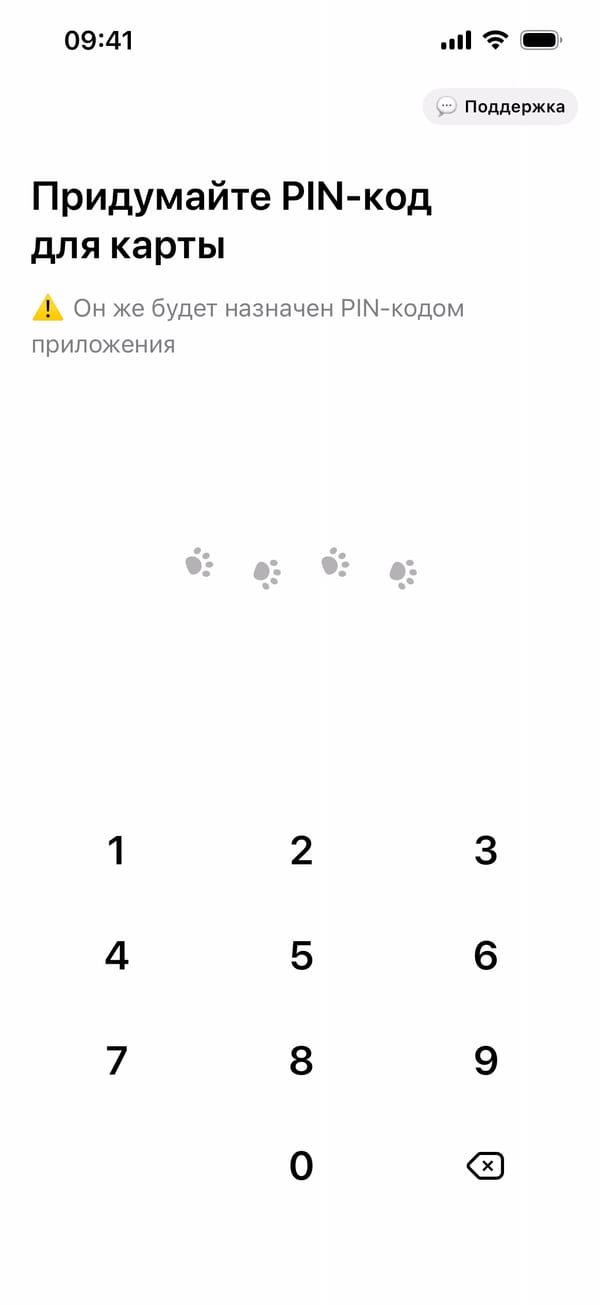
Task: Tap digit 6 on the PIN pad
Action: click(x=485, y=956)
